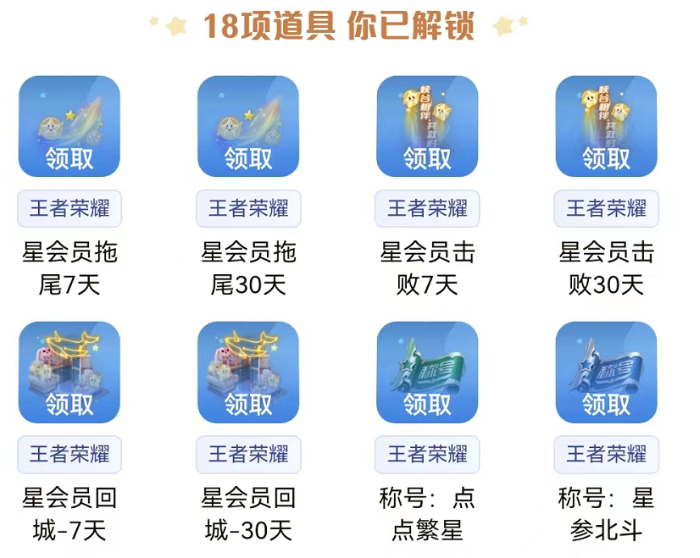The image size is (700, 558).
Task: Claim the 星会员击败30天 item
Action: pyautogui.click(x=606, y=158)
